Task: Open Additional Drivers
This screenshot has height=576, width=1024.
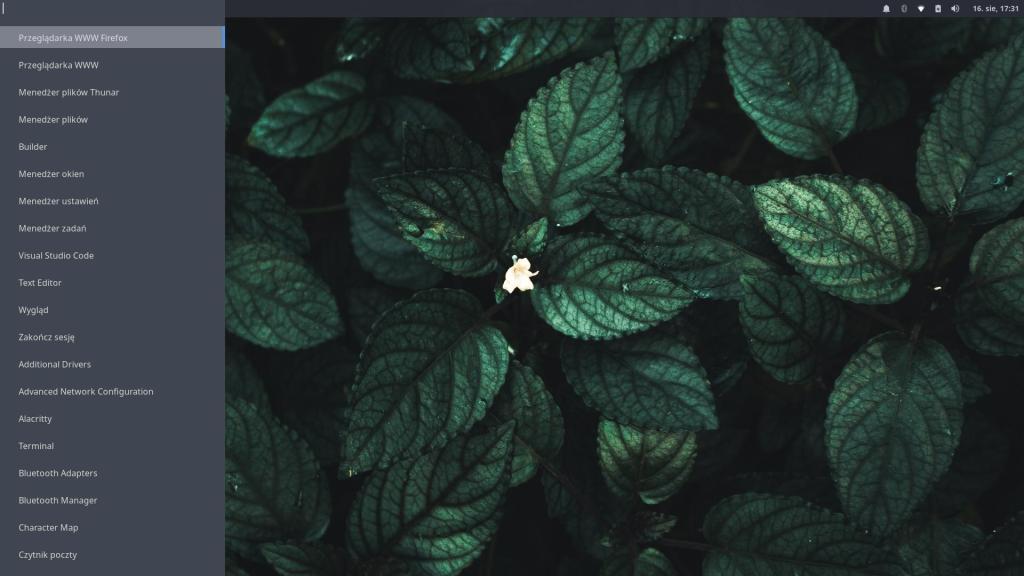Action: pos(54,364)
